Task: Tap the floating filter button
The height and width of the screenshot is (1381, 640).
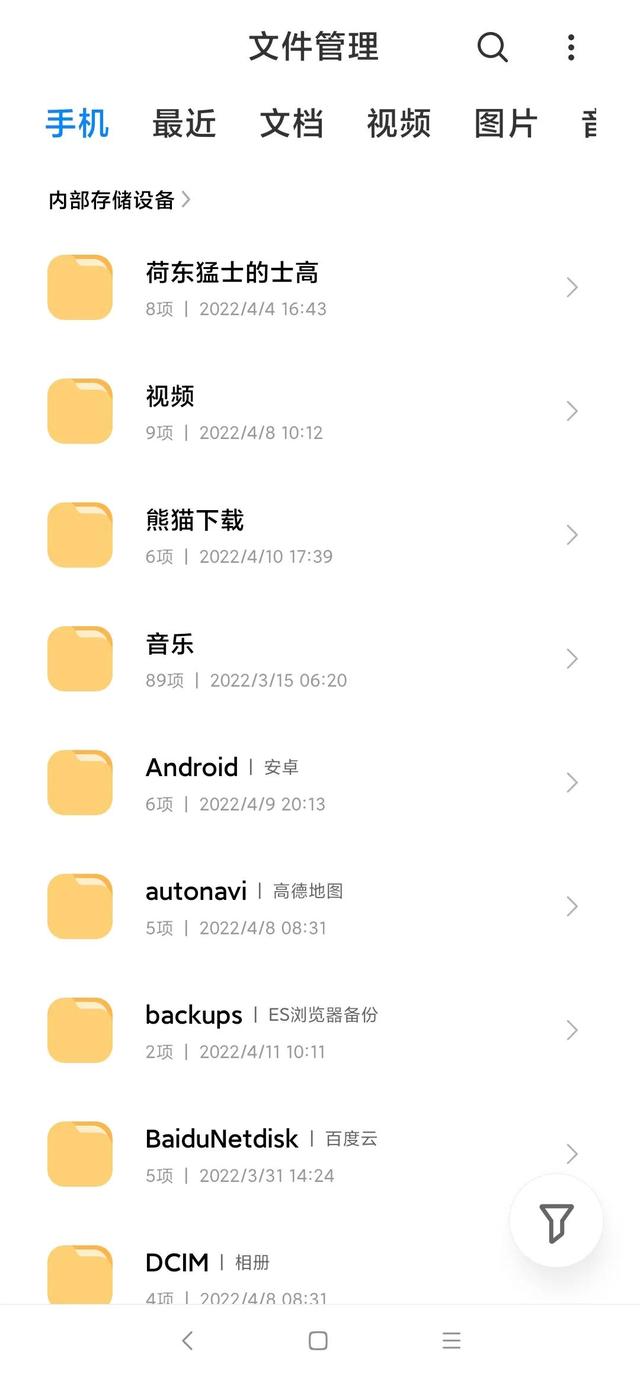Action: (556, 1221)
